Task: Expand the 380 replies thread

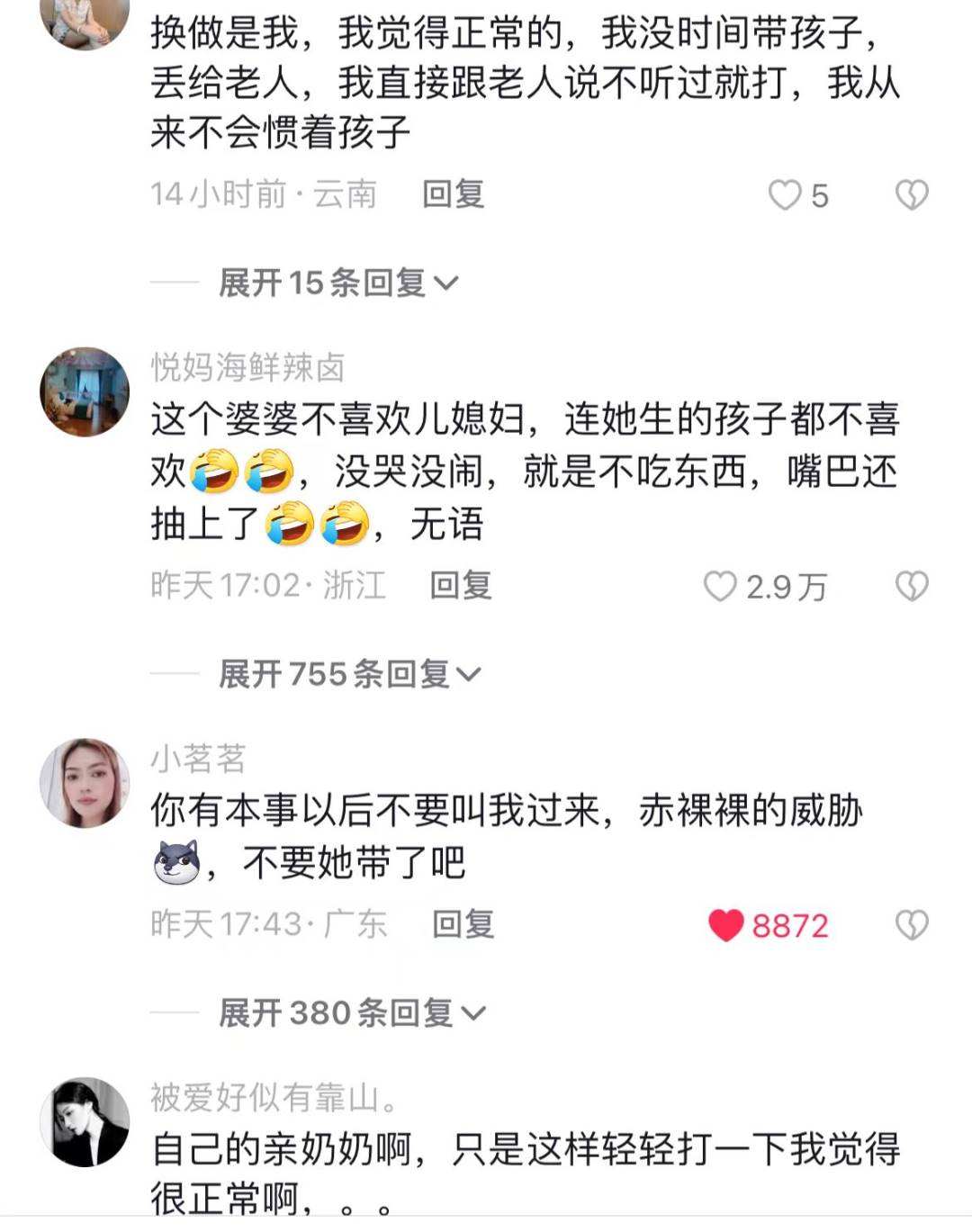Action: point(351,1012)
